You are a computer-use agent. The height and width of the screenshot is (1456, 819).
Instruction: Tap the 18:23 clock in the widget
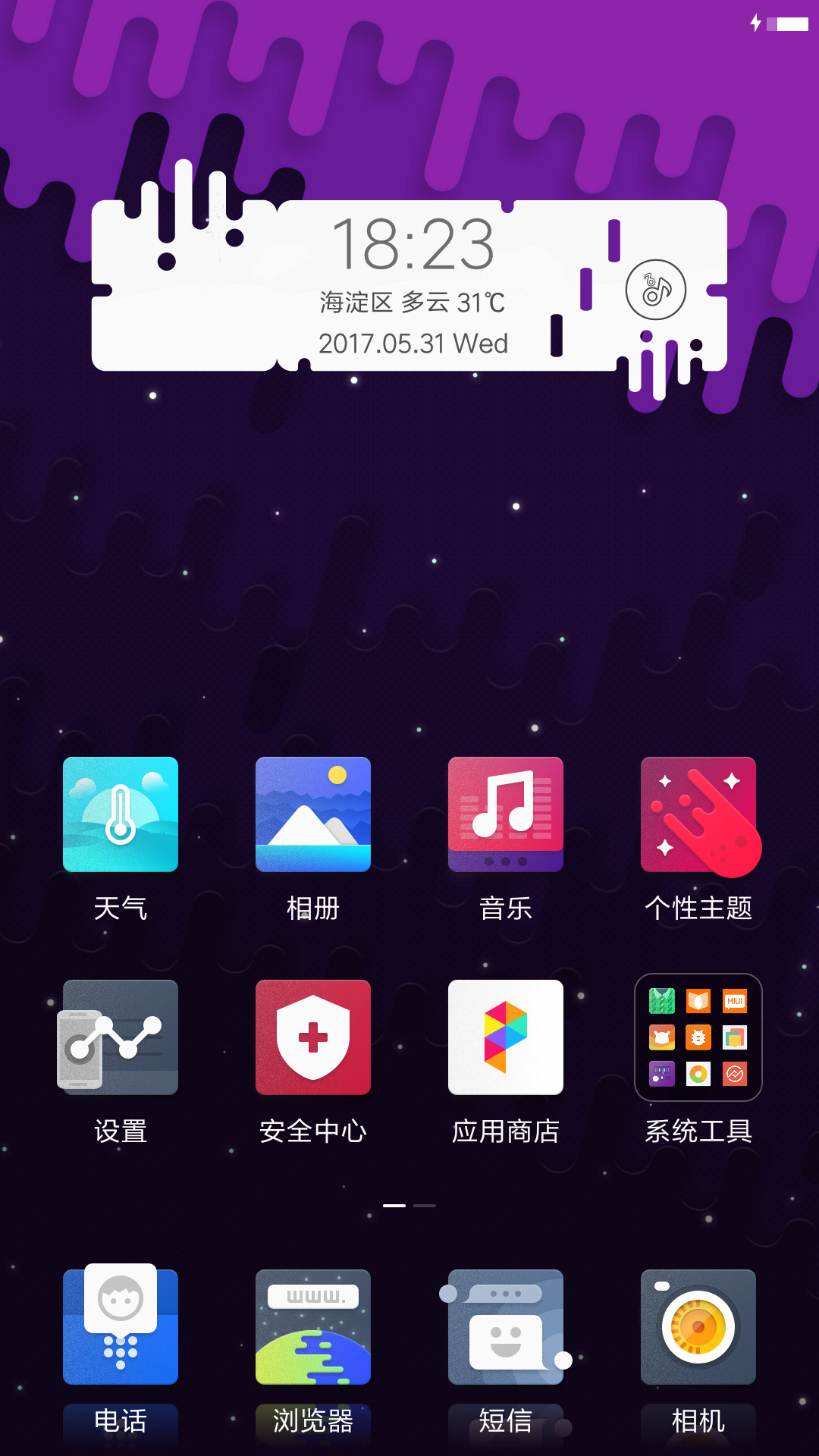tap(413, 244)
